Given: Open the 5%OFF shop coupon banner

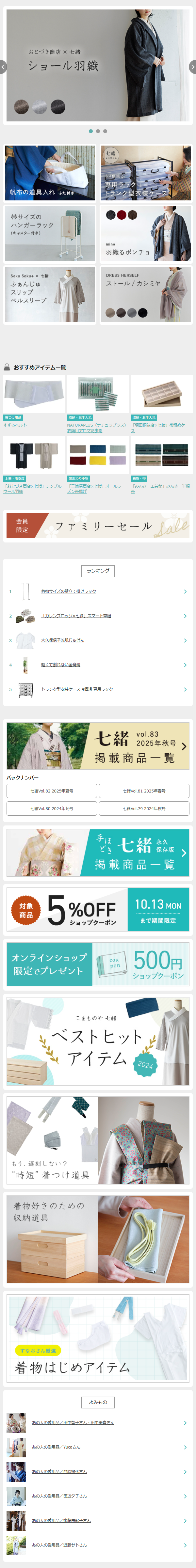Looking at the screenshot, I should pyautogui.click(x=97, y=909).
